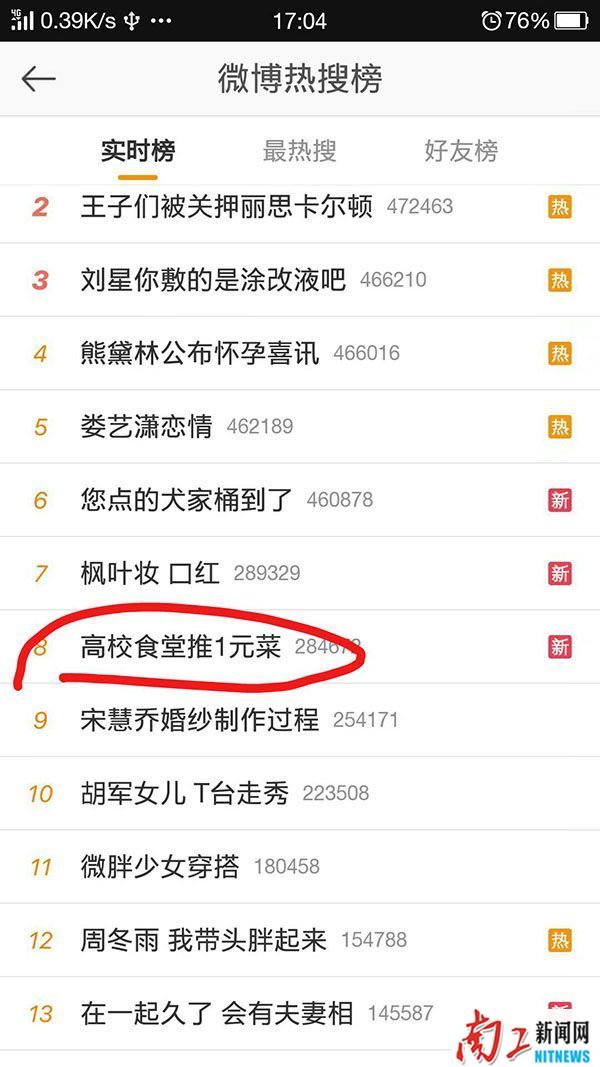The height and width of the screenshot is (1067, 600).
Task: Open topic 王子们被关押丽思卡尔顿
Action: click(x=226, y=207)
